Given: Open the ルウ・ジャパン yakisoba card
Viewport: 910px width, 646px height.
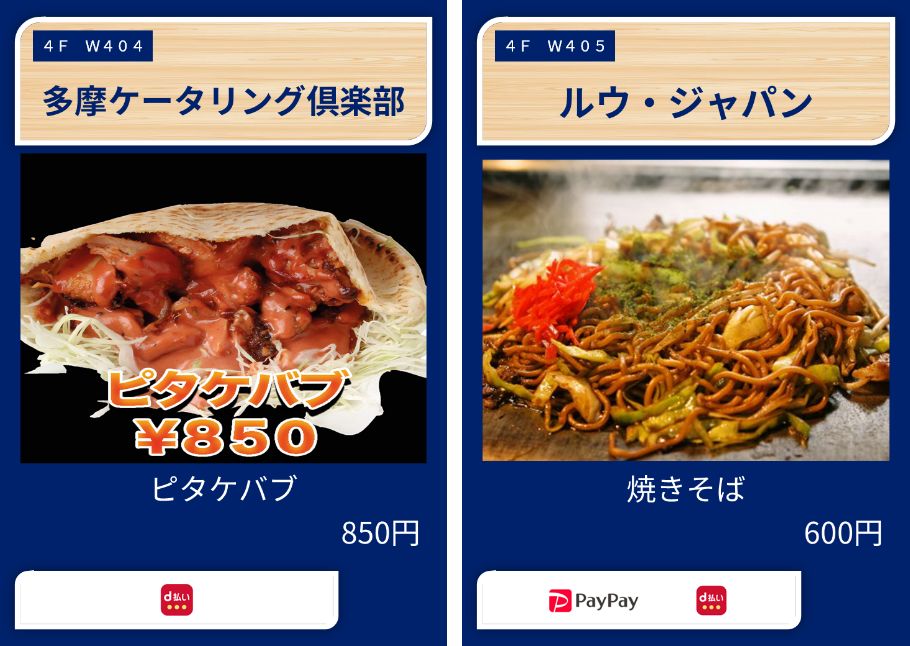Looking at the screenshot, I should pos(685,310).
